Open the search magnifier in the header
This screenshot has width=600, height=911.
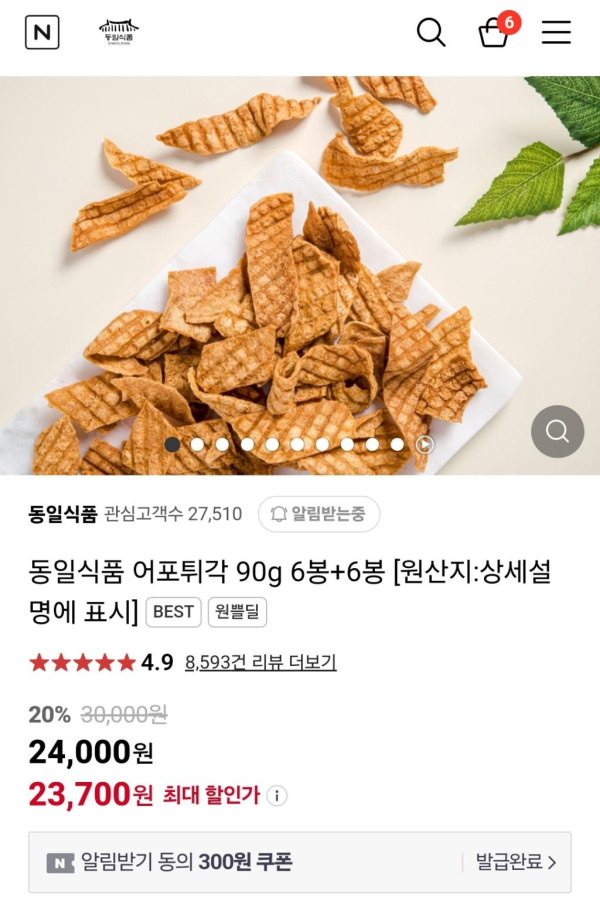[x=431, y=33]
